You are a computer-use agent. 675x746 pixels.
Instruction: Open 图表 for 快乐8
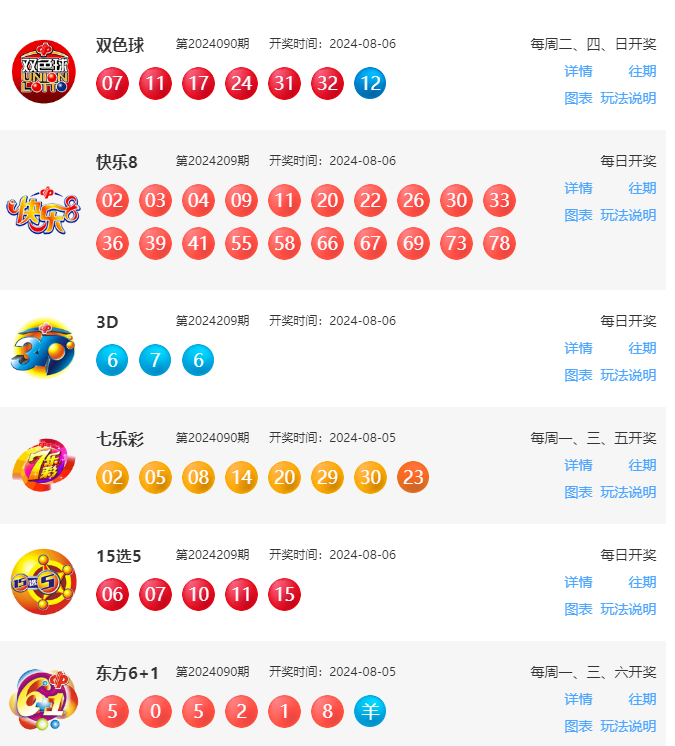point(578,215)
